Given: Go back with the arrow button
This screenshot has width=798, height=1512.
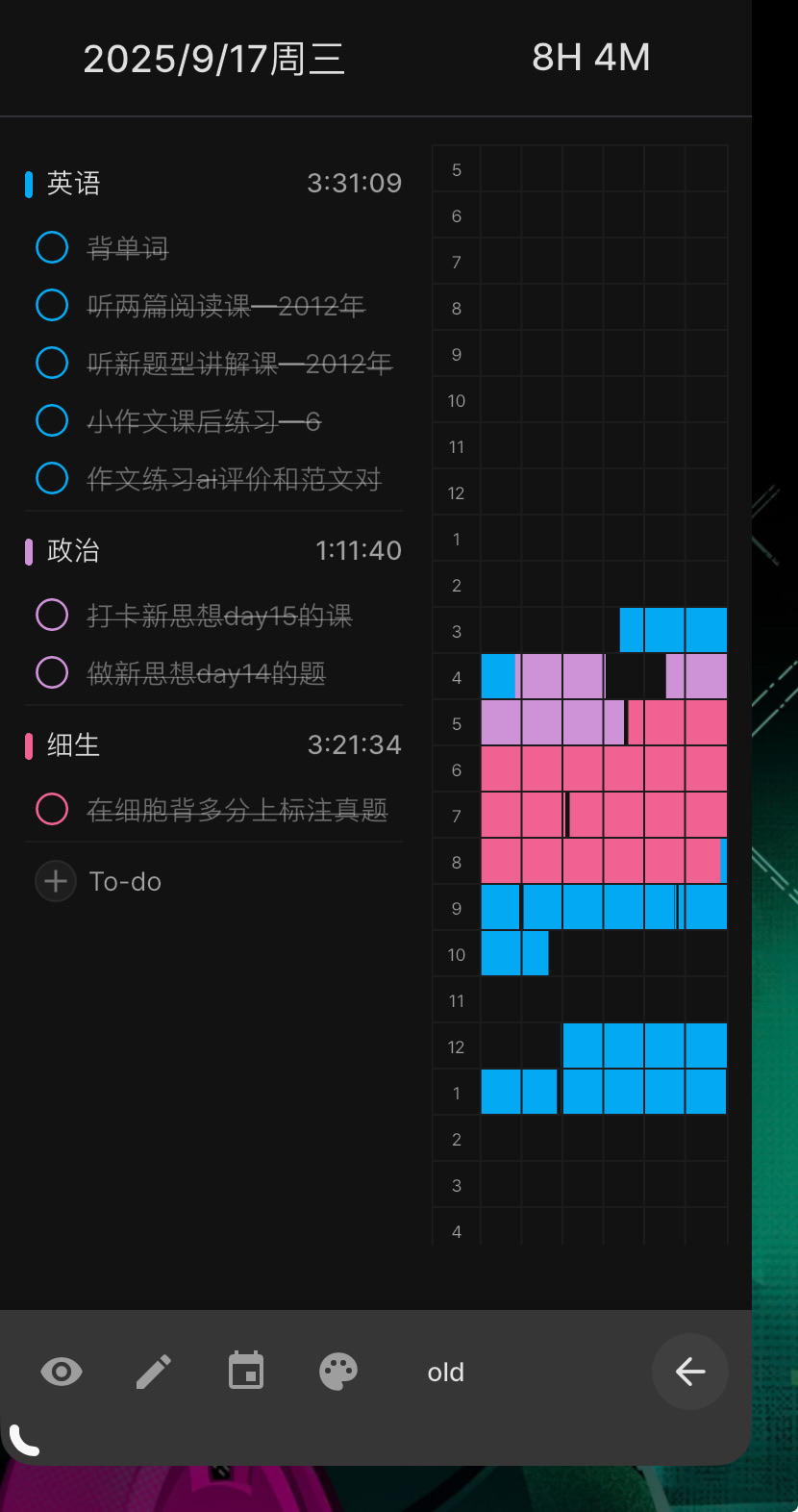Looking at the screenshot, I should tap(690, 1372).
